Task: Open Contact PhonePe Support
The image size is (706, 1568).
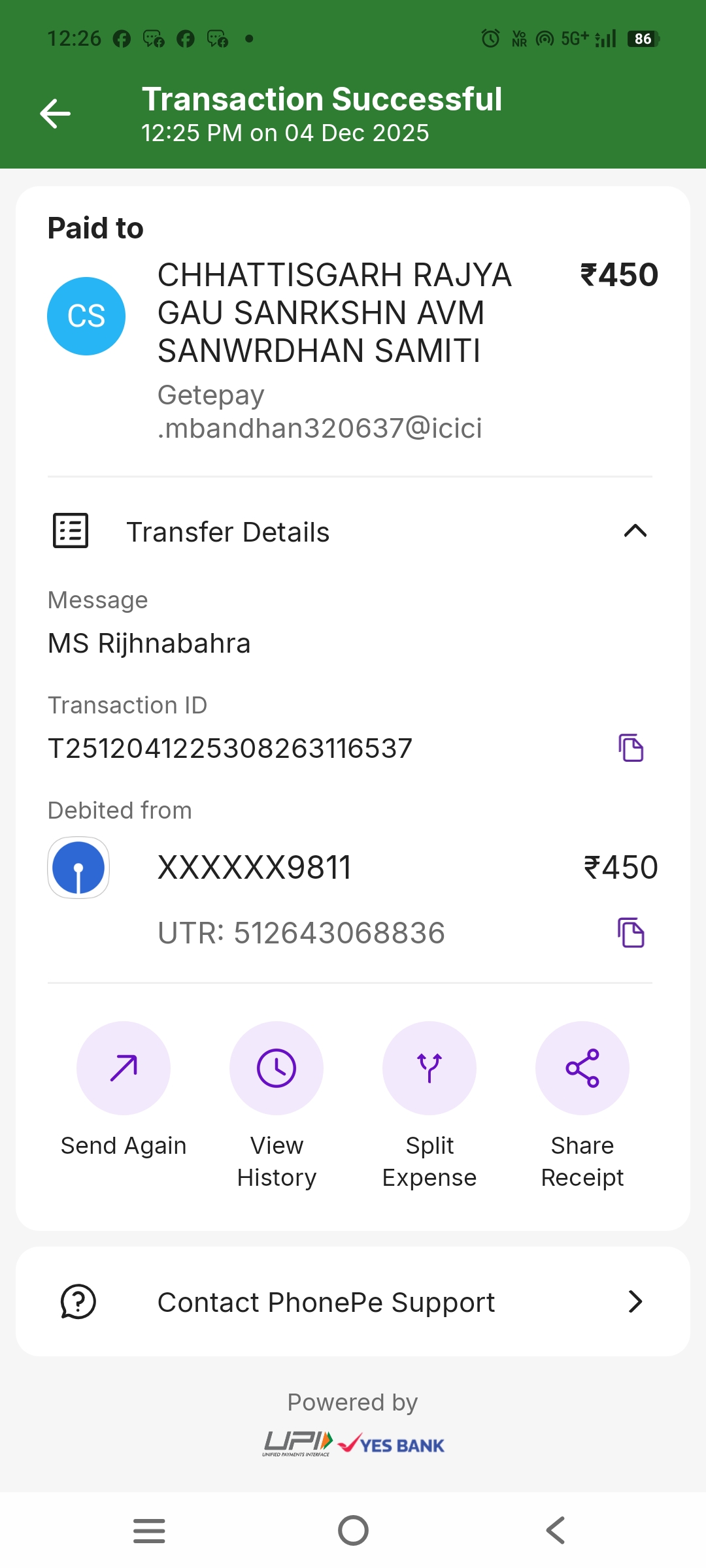Action: coord(353,1302)
